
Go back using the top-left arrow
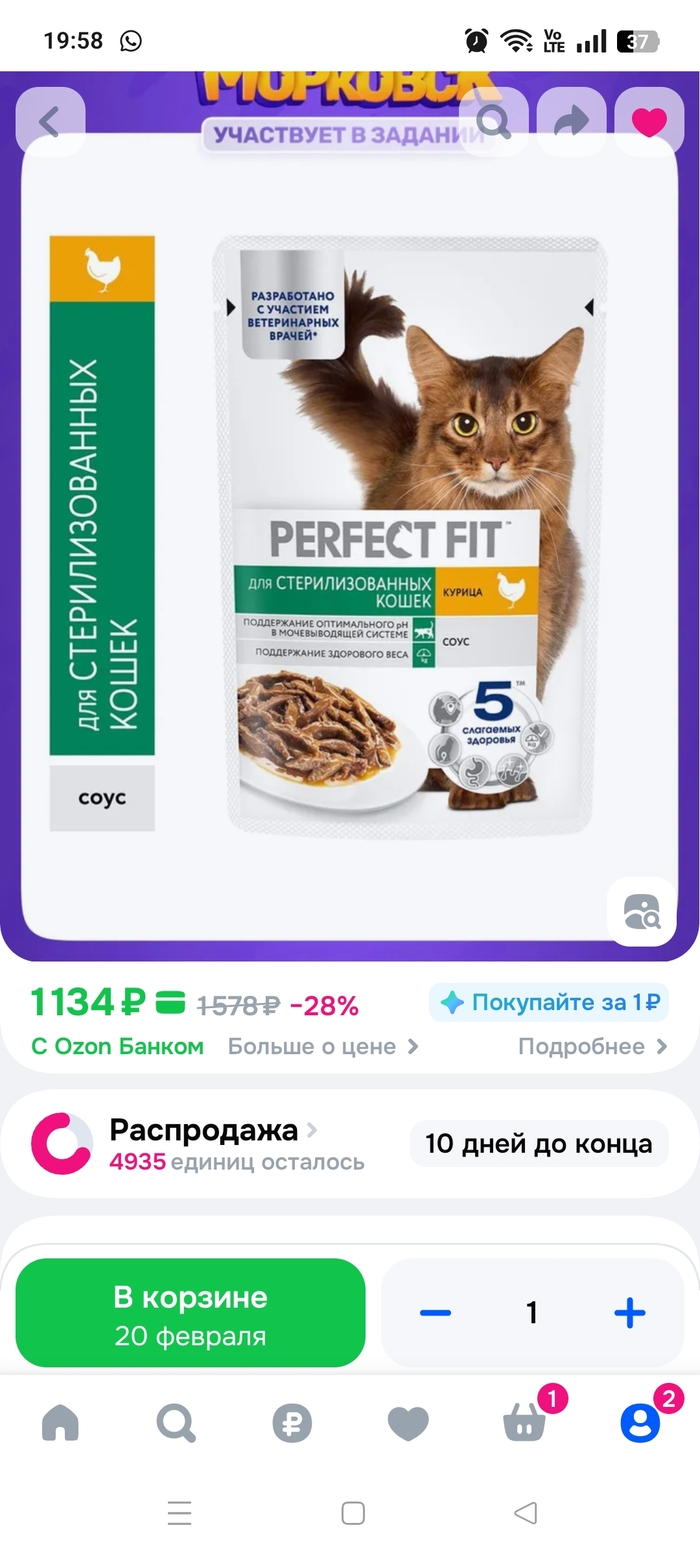point(50,123)
